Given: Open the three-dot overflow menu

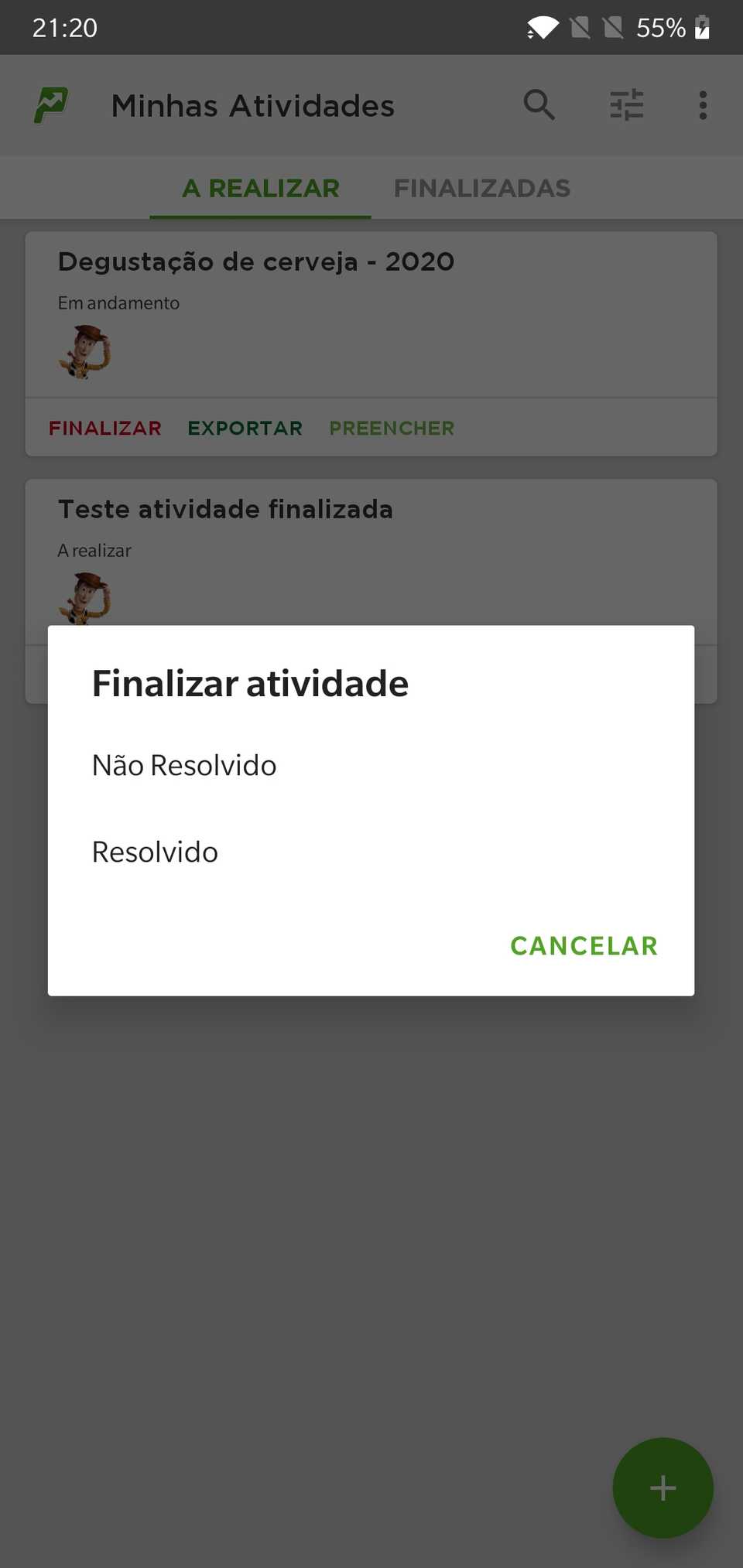Looking at the screenshot, I should [703, 105].
